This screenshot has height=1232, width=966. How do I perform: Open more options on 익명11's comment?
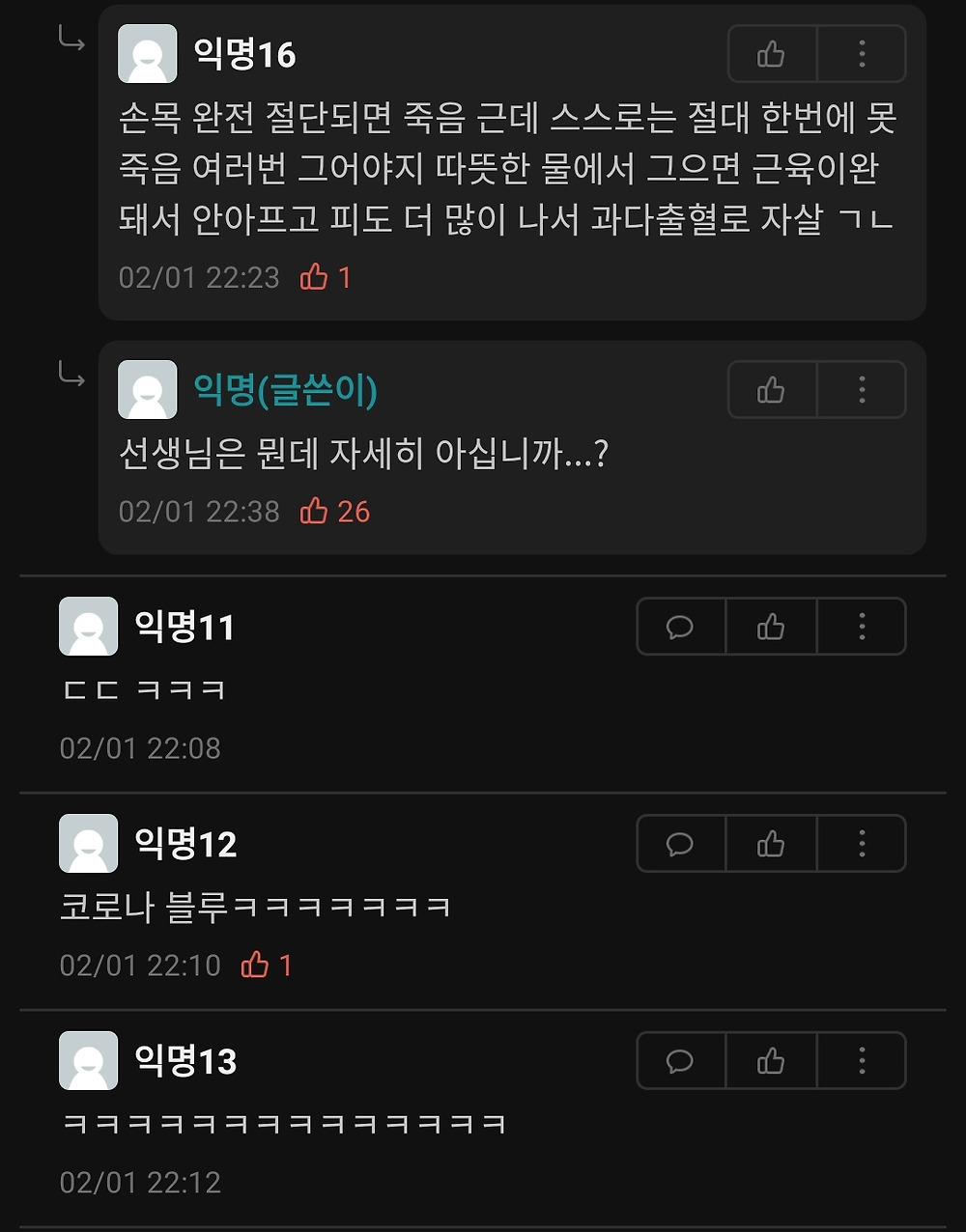point(862,628)
